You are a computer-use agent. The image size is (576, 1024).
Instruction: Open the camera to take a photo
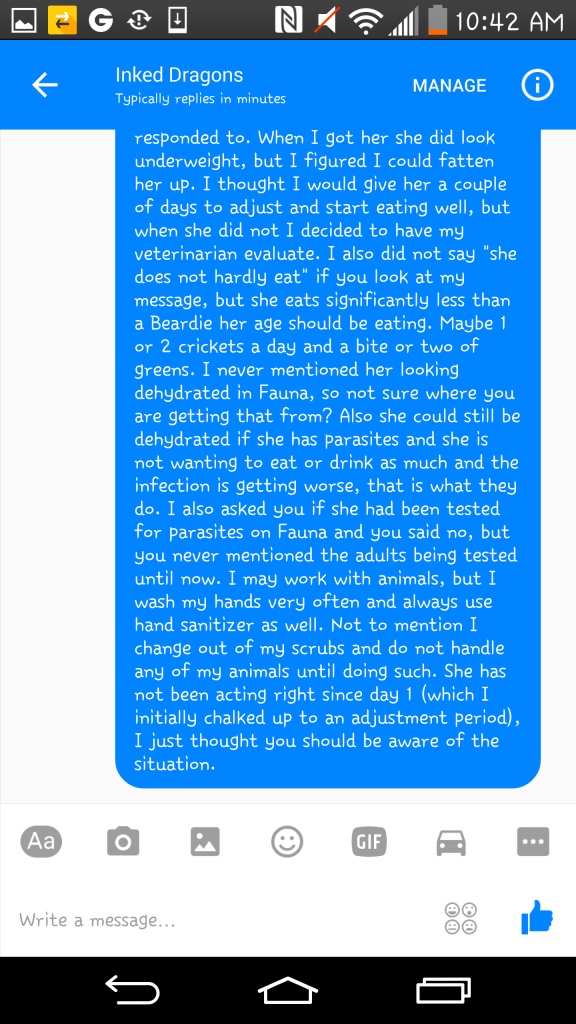(123, 841)
